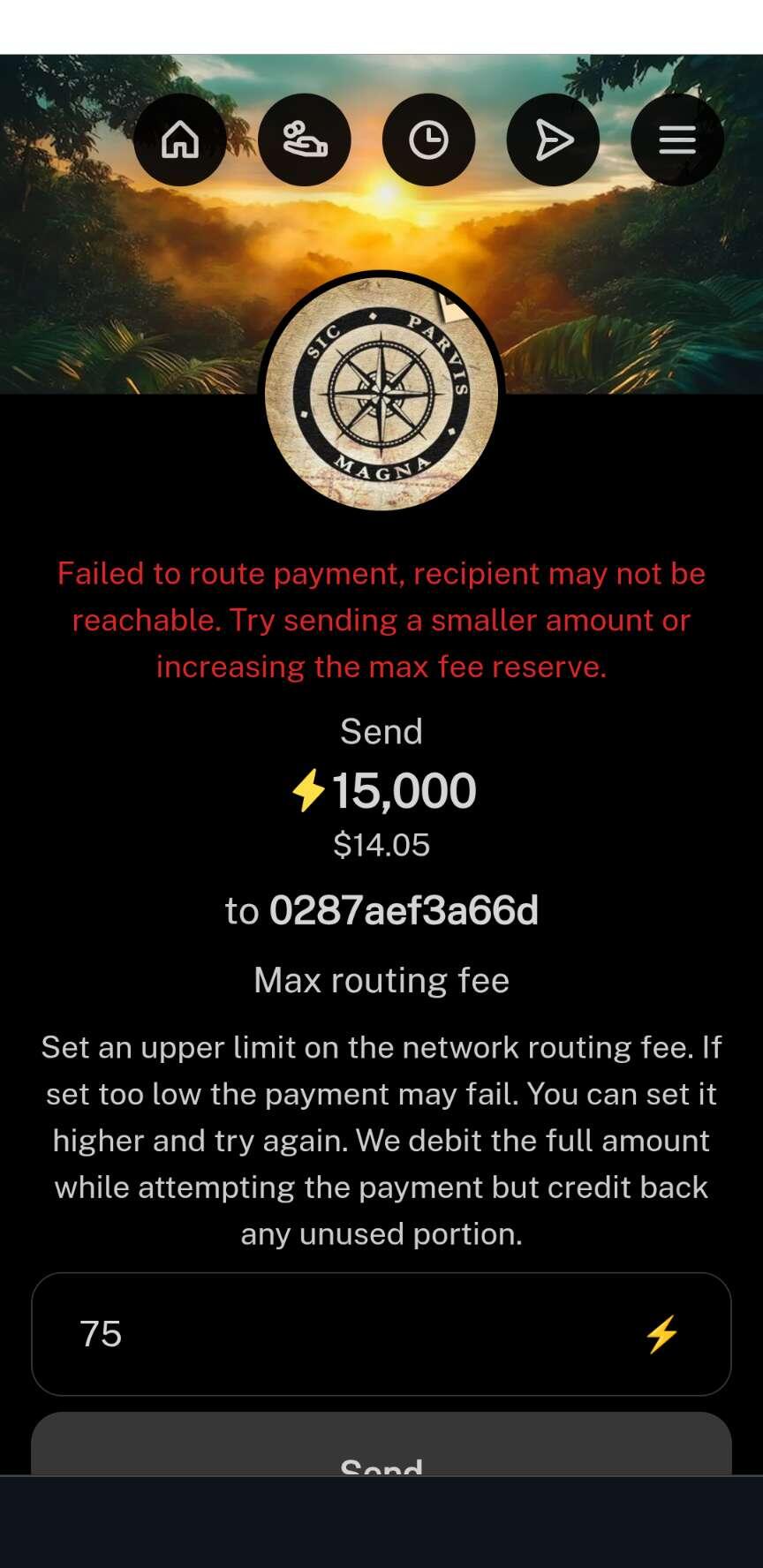763x1568 pixels.
Task: Tap the Send button
Action: click(381, 1448)
